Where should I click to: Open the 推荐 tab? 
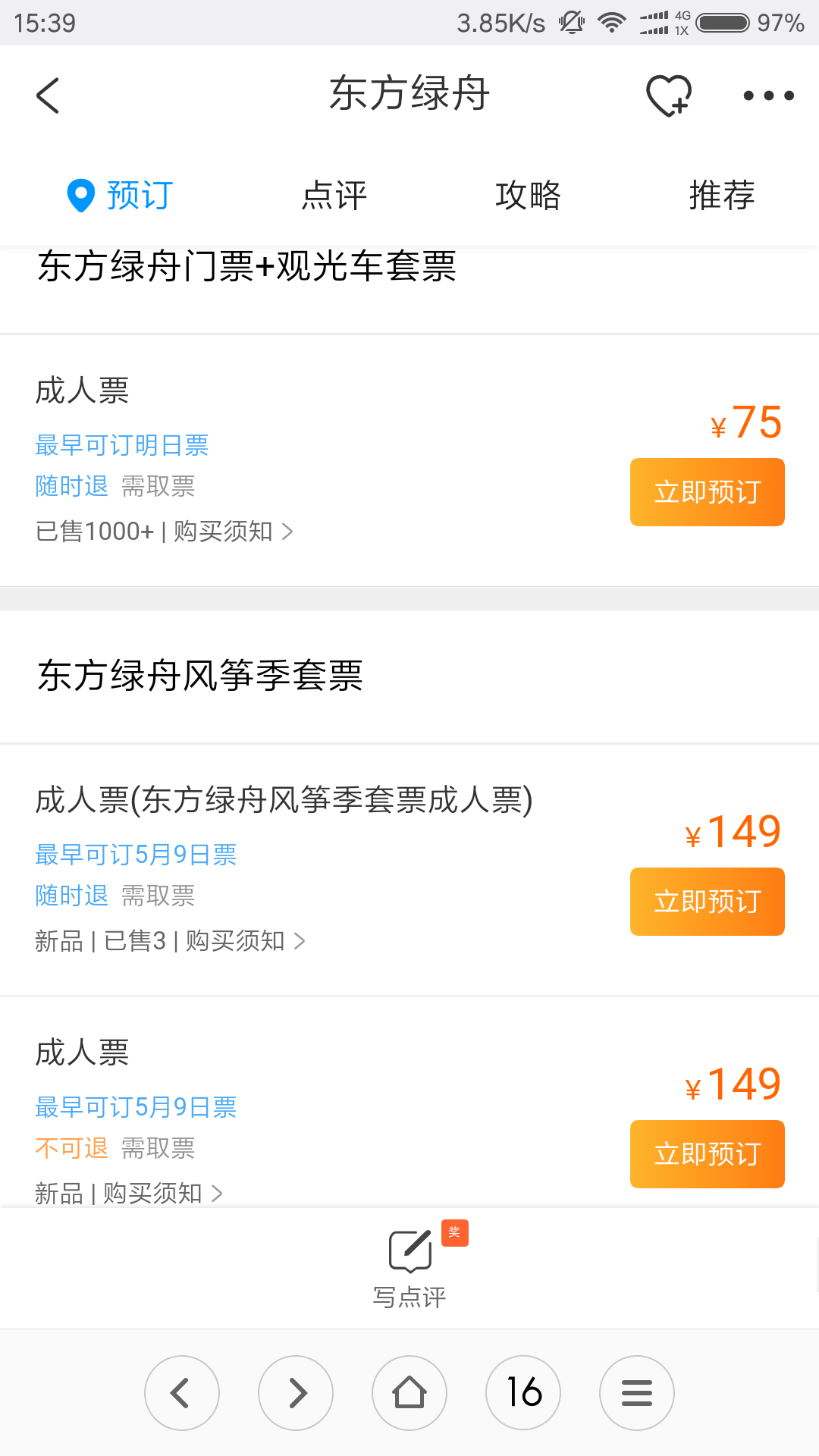(x=722, y=195)
